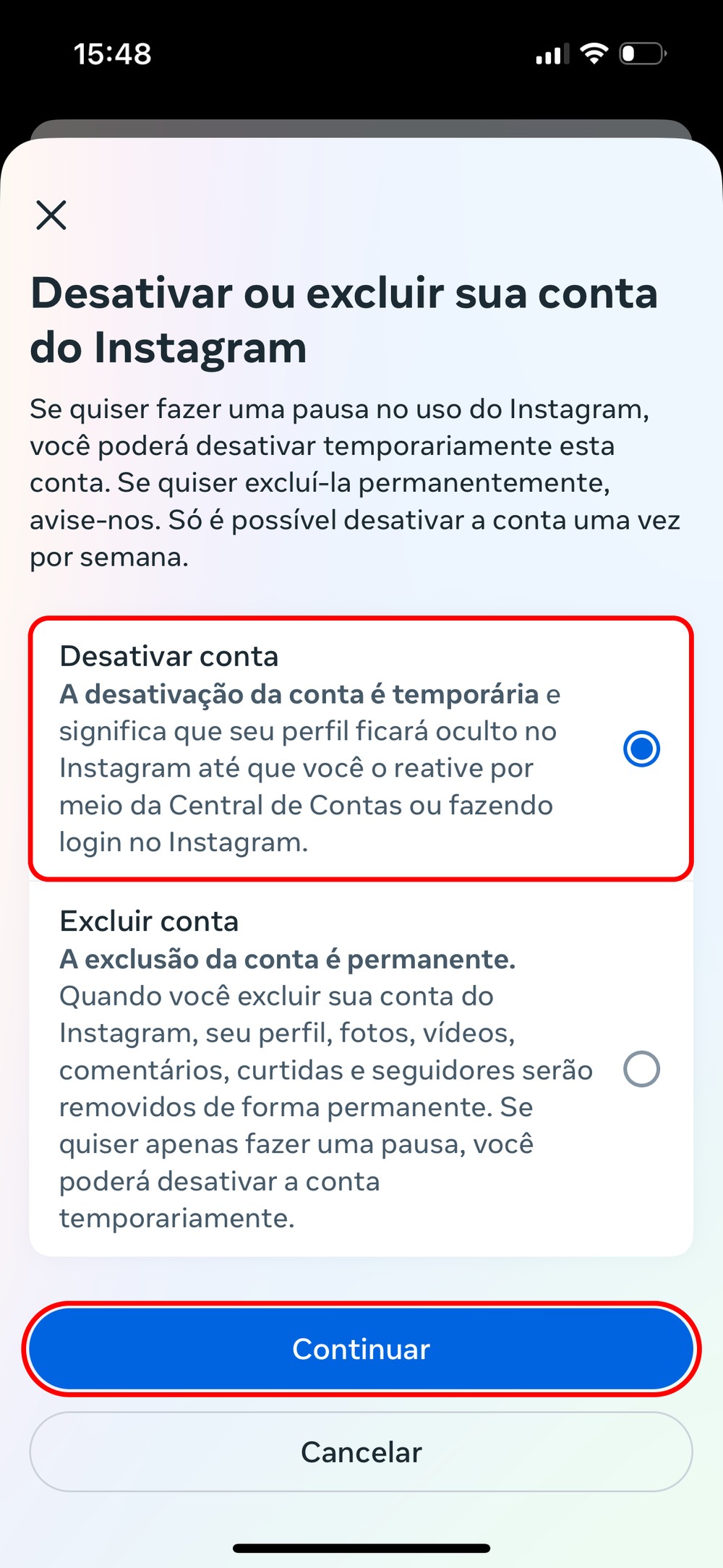Select the Desativar conta option
723x1568 pixels.
641,749
